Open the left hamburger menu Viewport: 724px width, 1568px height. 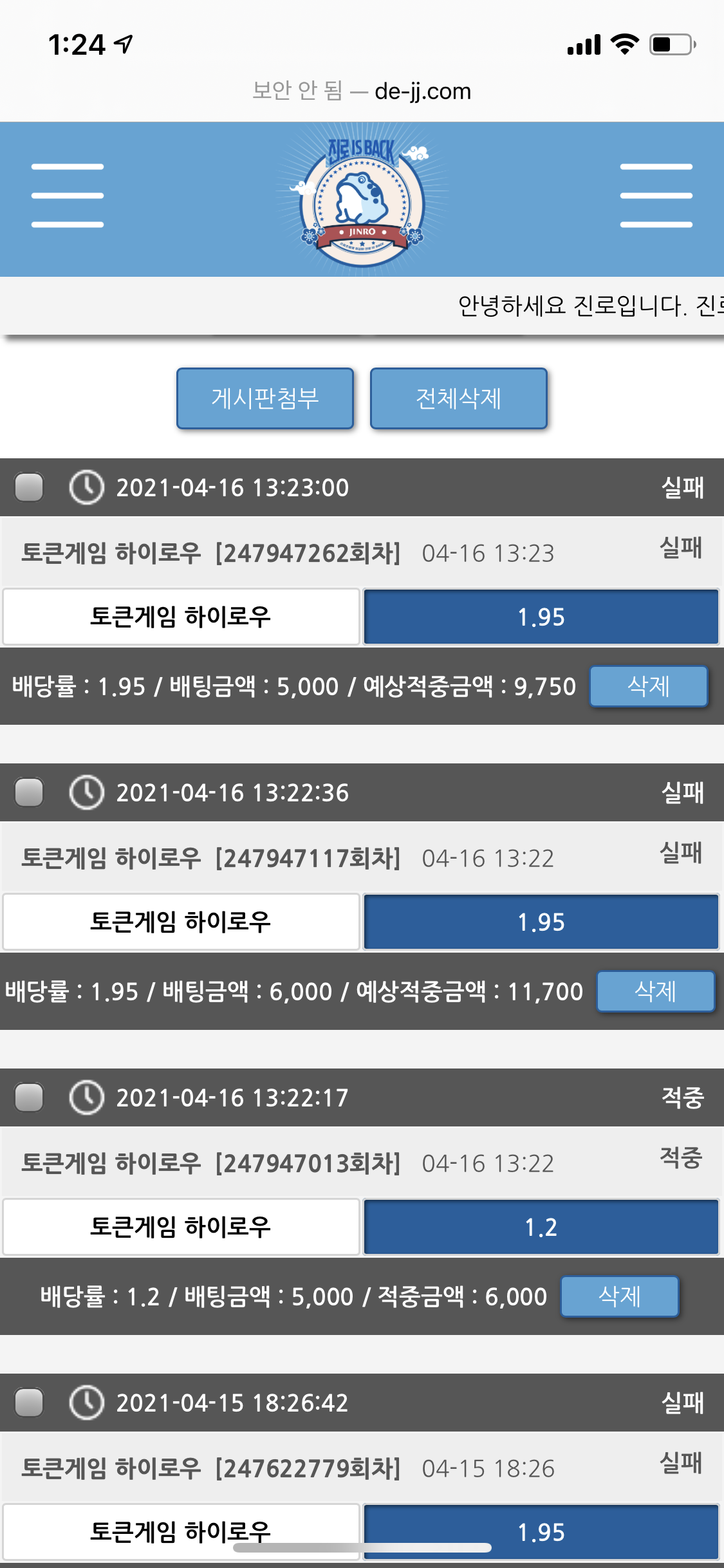[x=68, y=196]
